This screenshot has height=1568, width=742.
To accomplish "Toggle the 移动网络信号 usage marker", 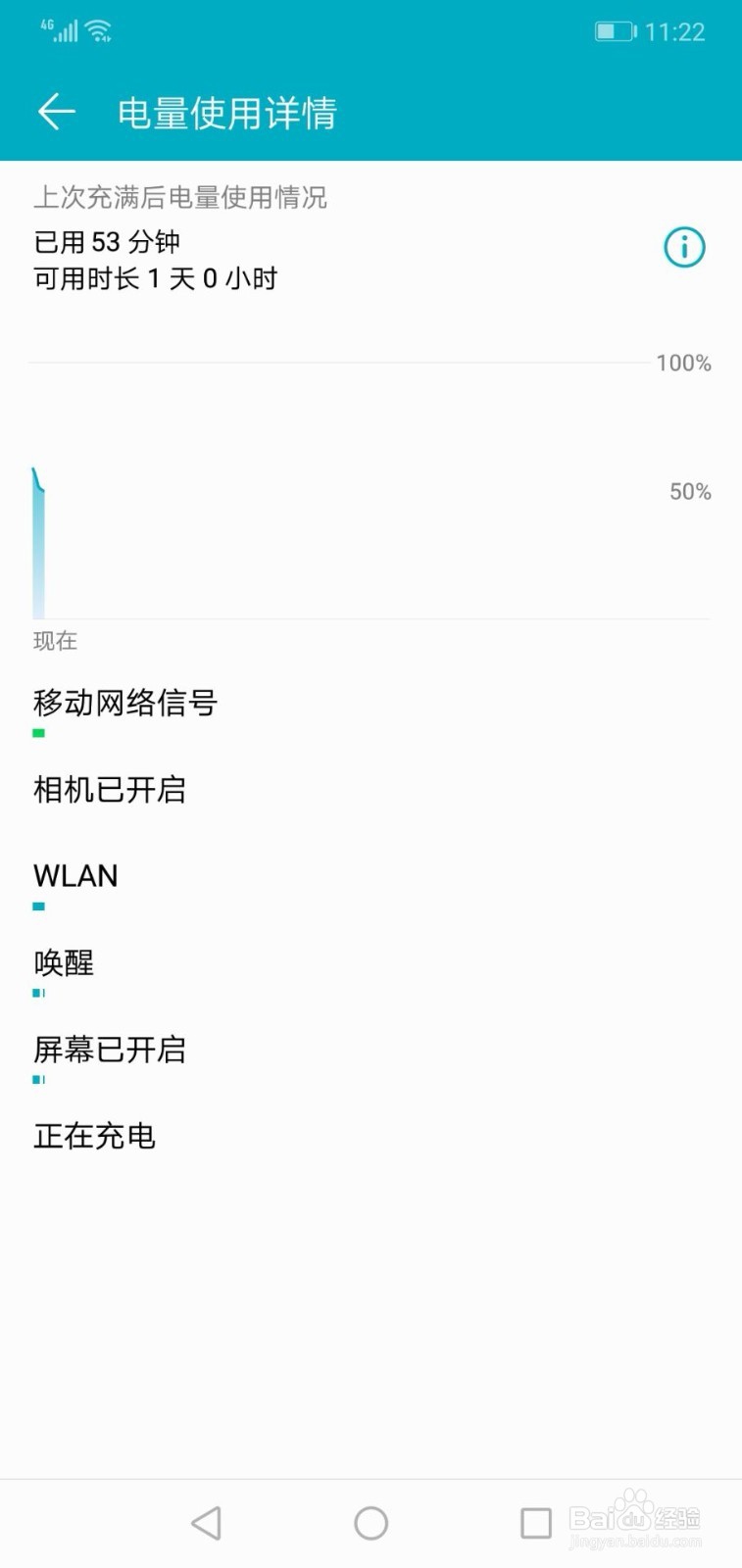I will coord(38,731).
